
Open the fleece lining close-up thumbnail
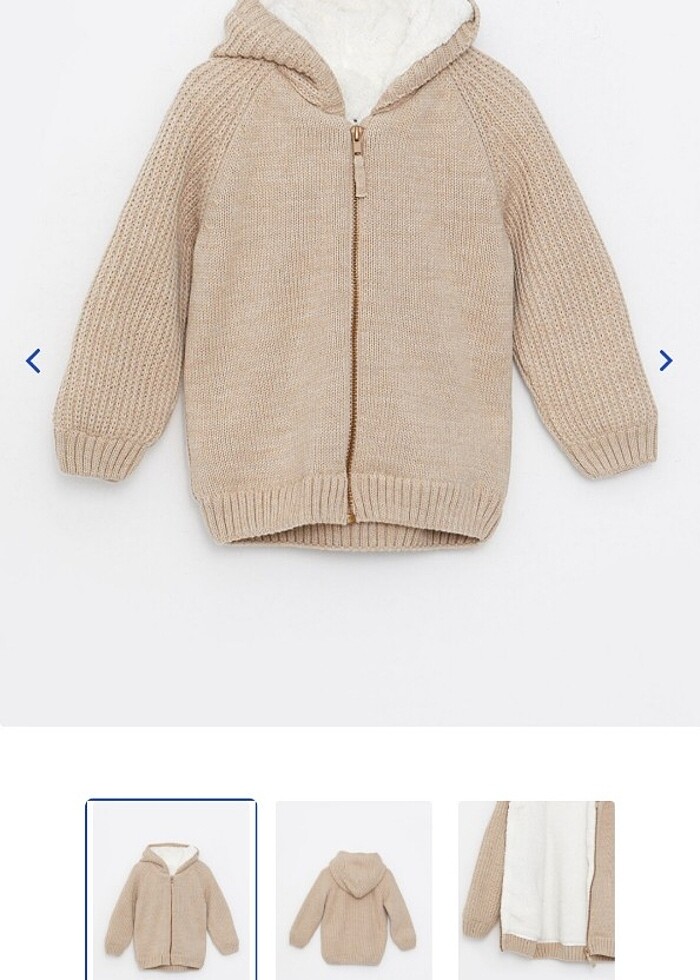(537, 890)
